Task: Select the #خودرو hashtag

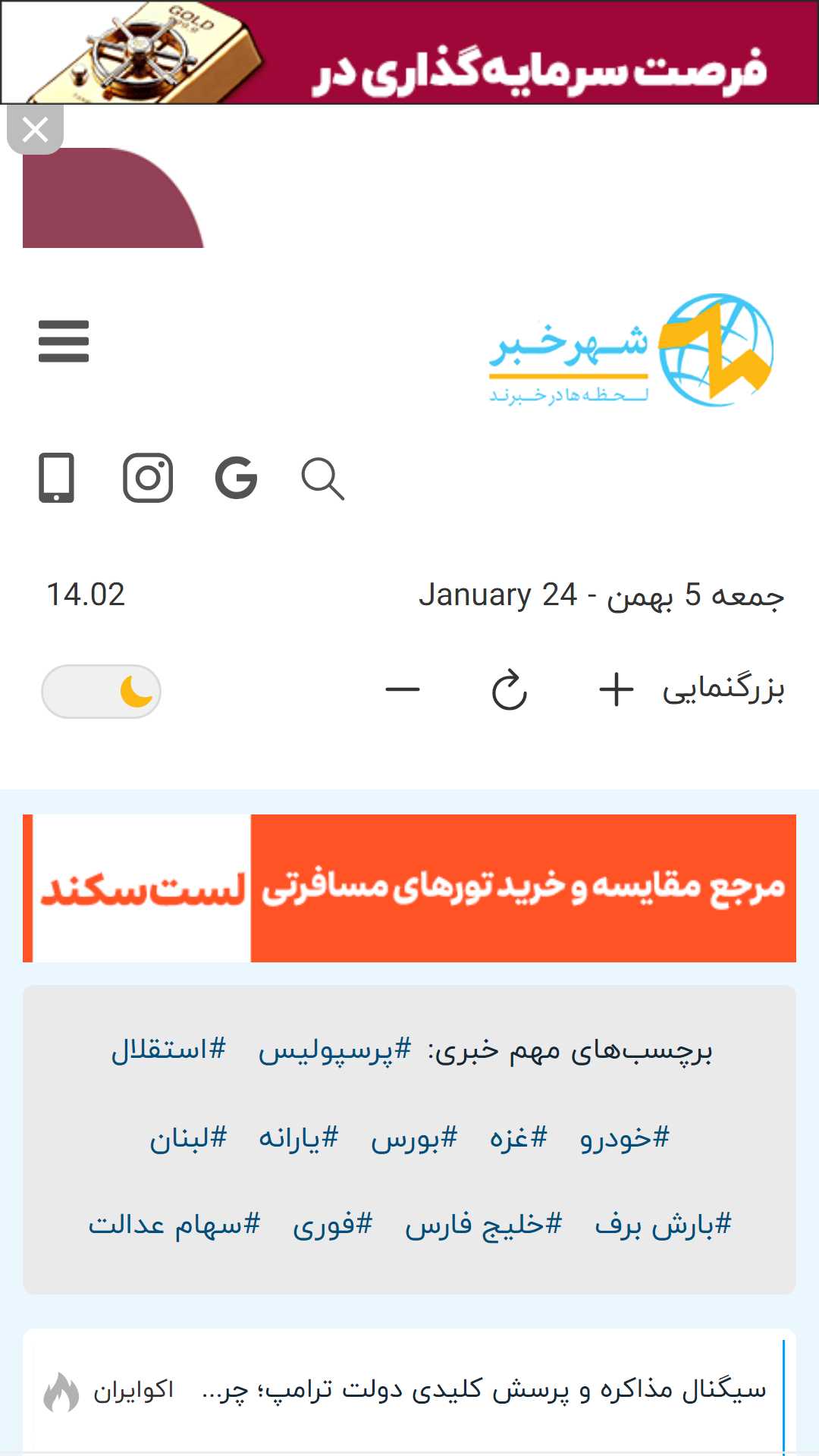Action: (x=624, y=1137)
